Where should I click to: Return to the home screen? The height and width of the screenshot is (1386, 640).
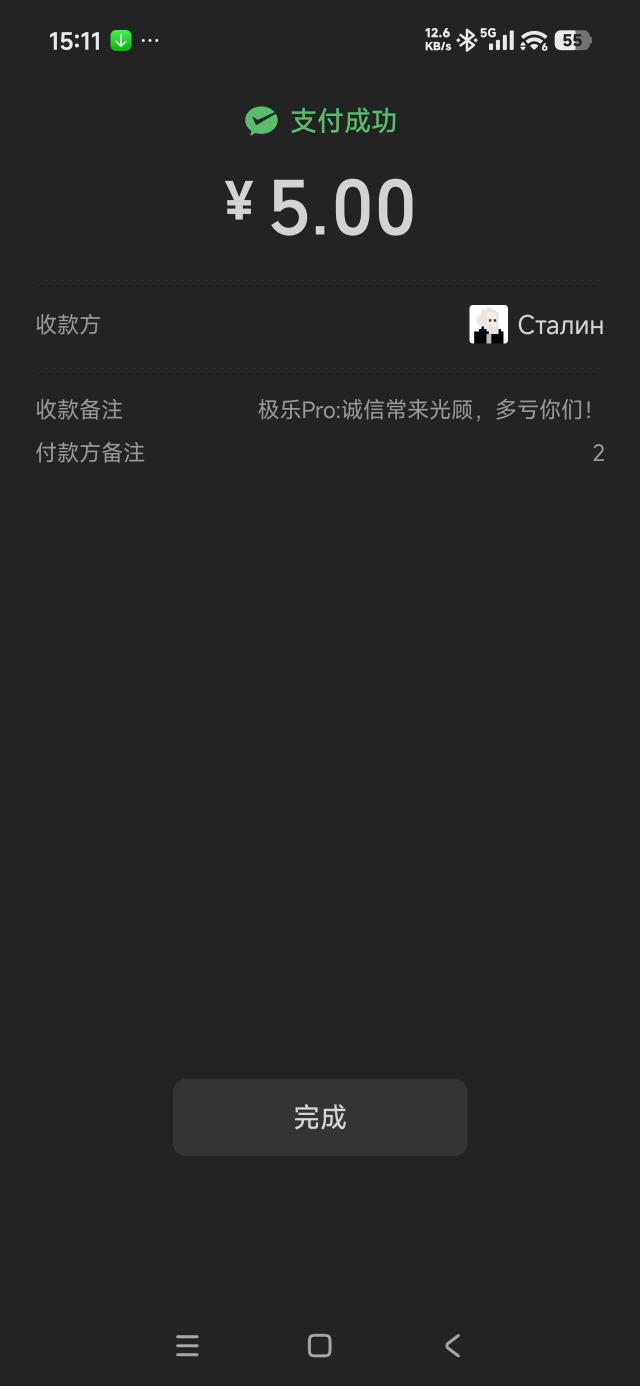[x=319, y=1346]
